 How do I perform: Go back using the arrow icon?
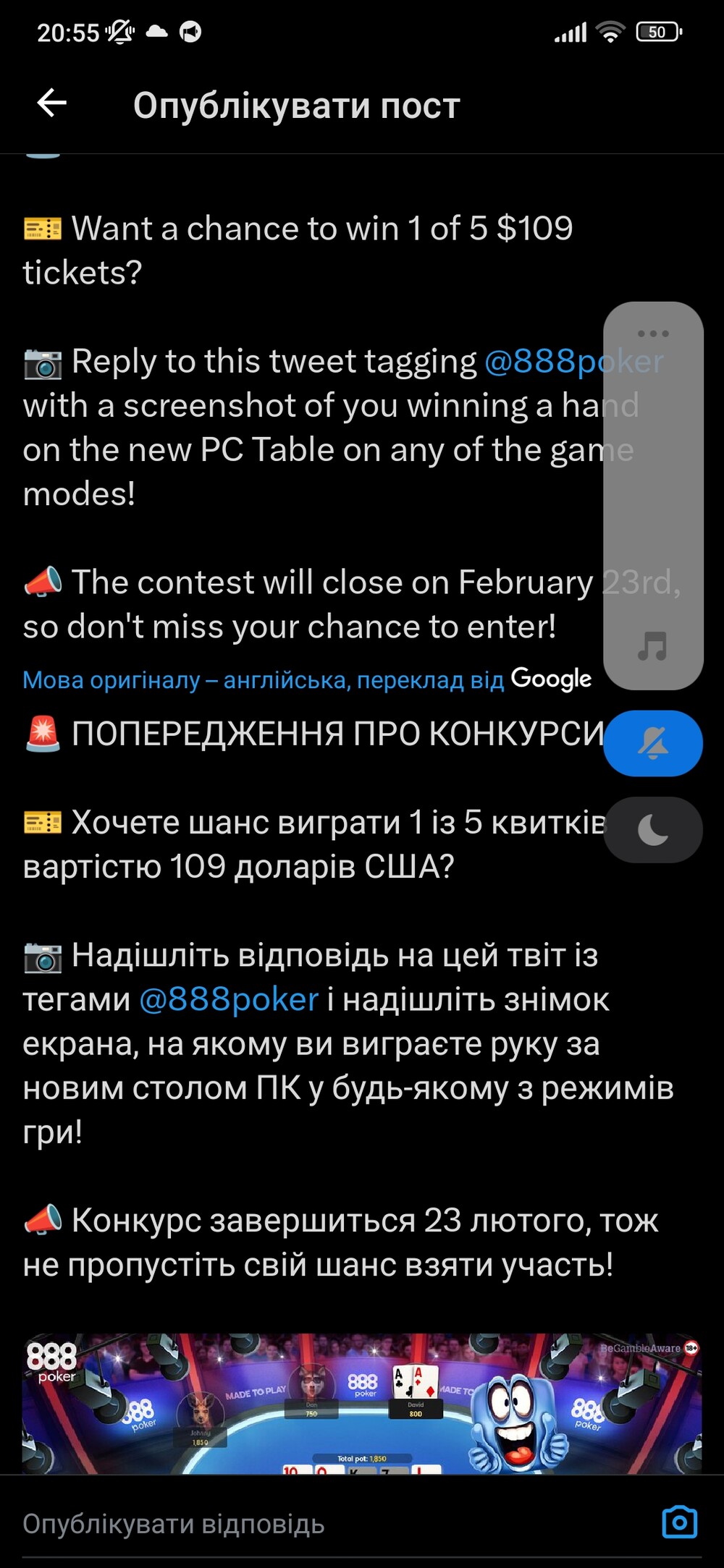pyautogui.click(x=52, y=103)
